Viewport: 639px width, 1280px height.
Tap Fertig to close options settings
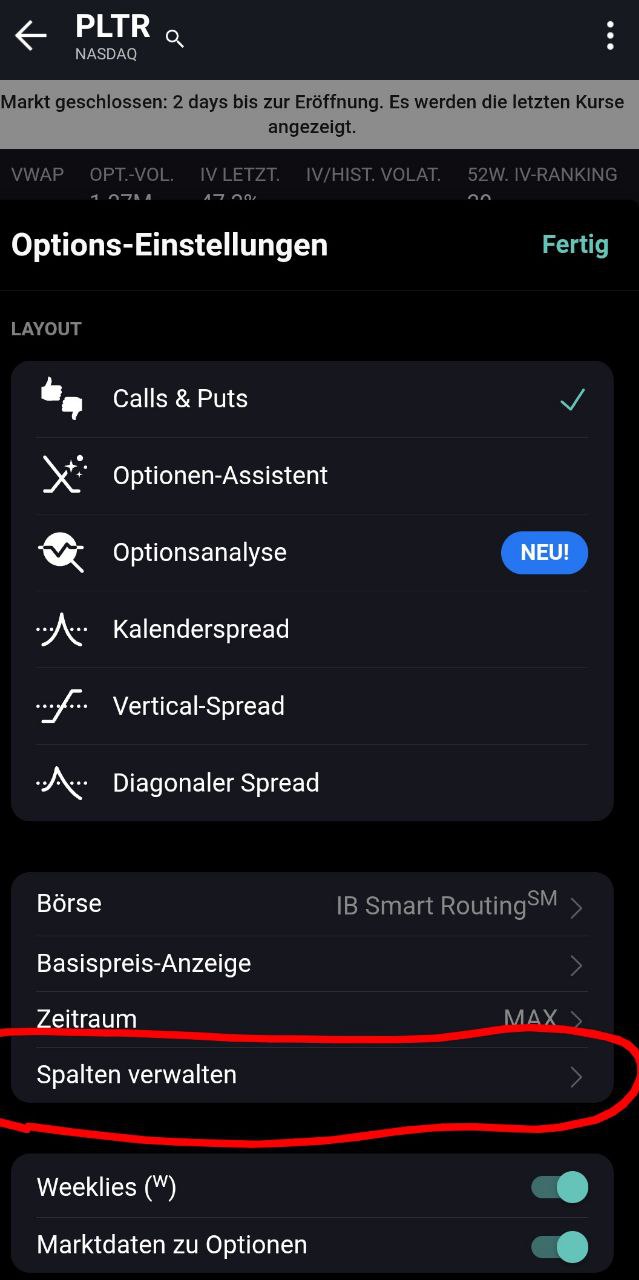(x=574, y=245)
